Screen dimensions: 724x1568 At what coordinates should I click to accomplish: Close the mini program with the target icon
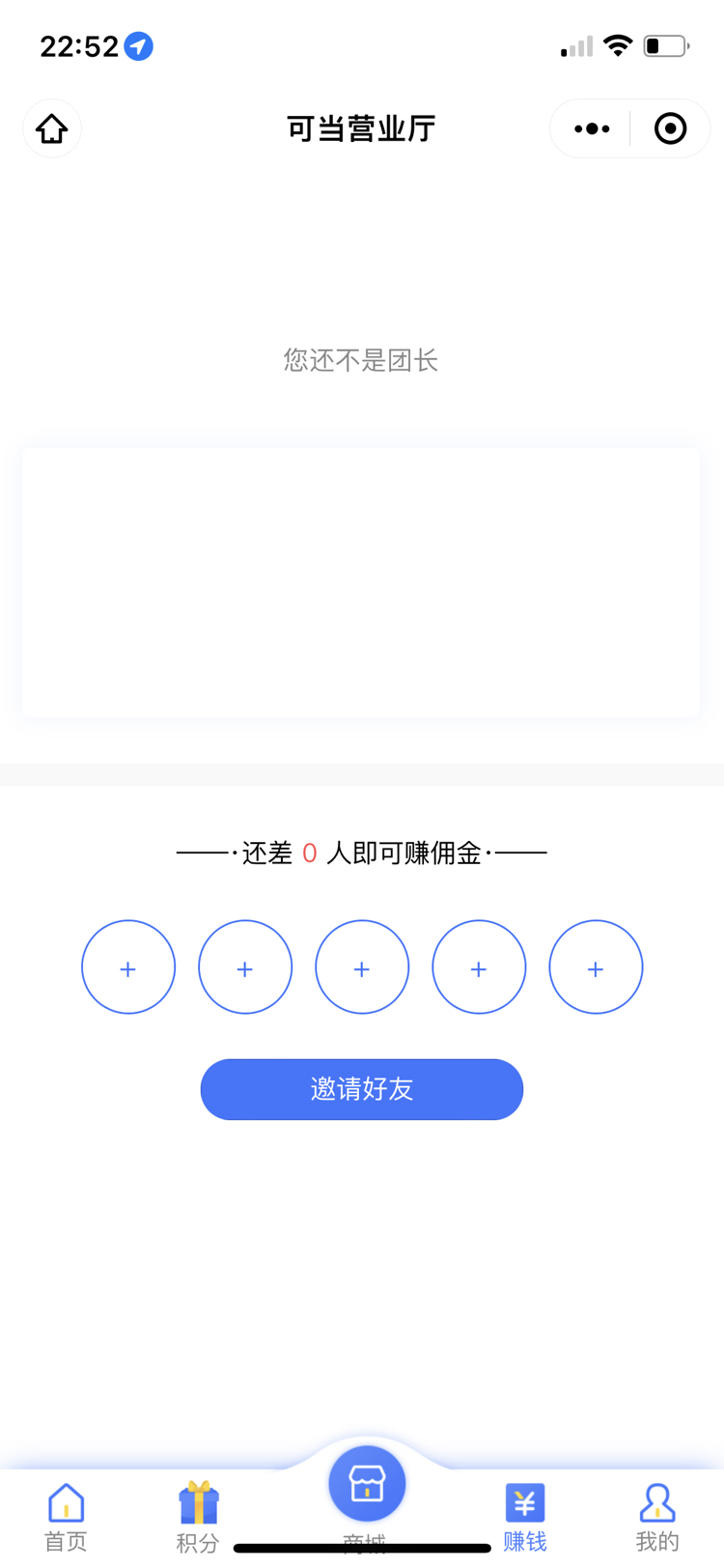point(670,128)
